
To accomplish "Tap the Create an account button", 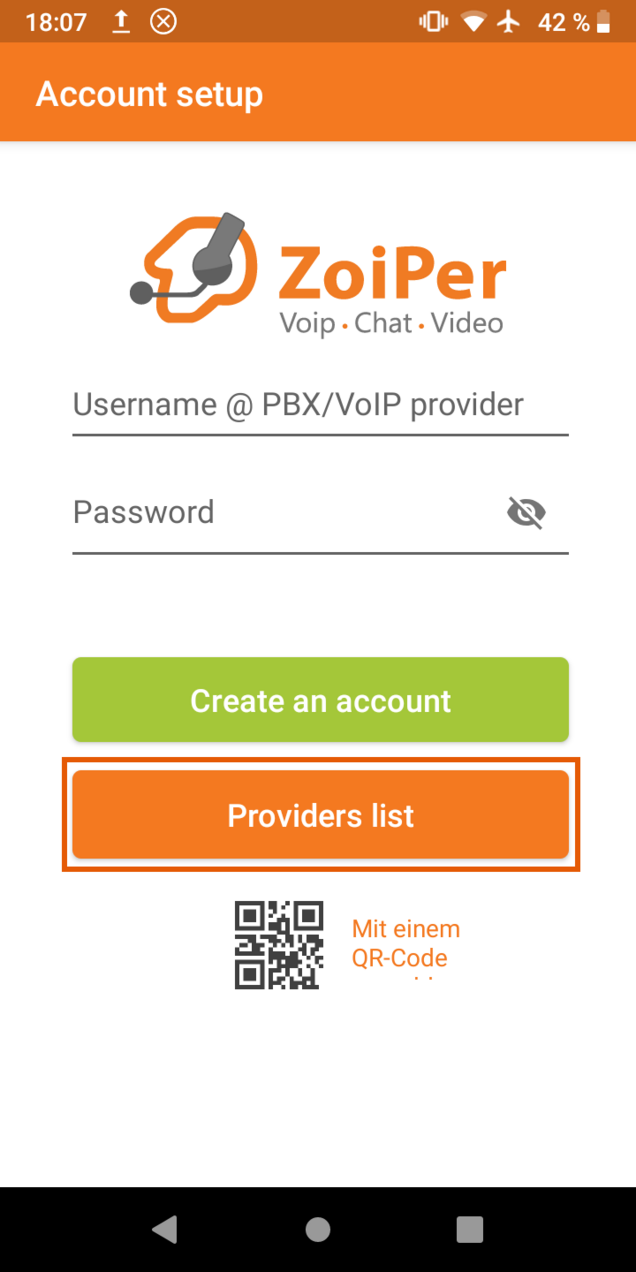I will pos(320,700).
